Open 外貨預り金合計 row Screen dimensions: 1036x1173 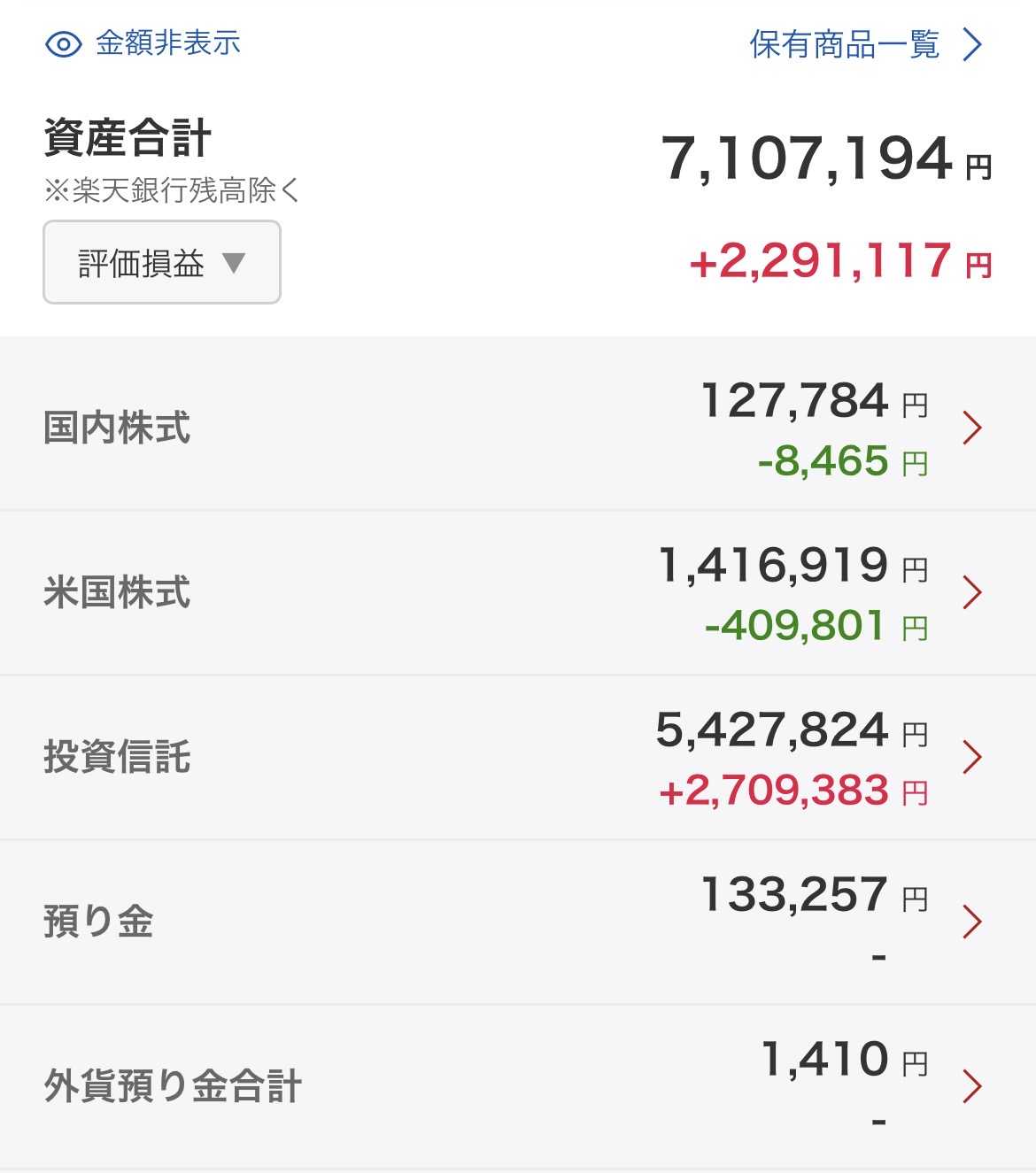click(518, 1087)
